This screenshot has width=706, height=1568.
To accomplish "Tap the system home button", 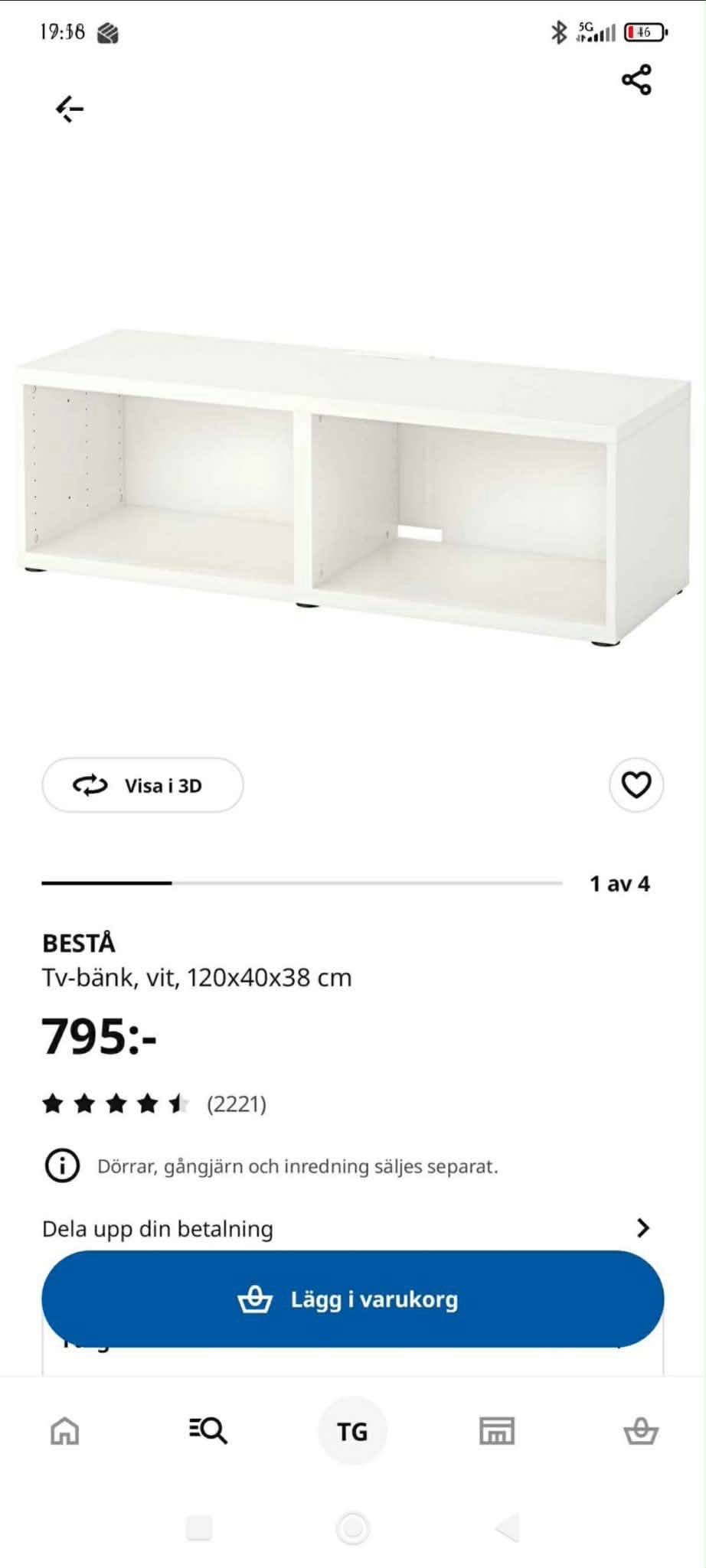I will [x=353, y=1528].
